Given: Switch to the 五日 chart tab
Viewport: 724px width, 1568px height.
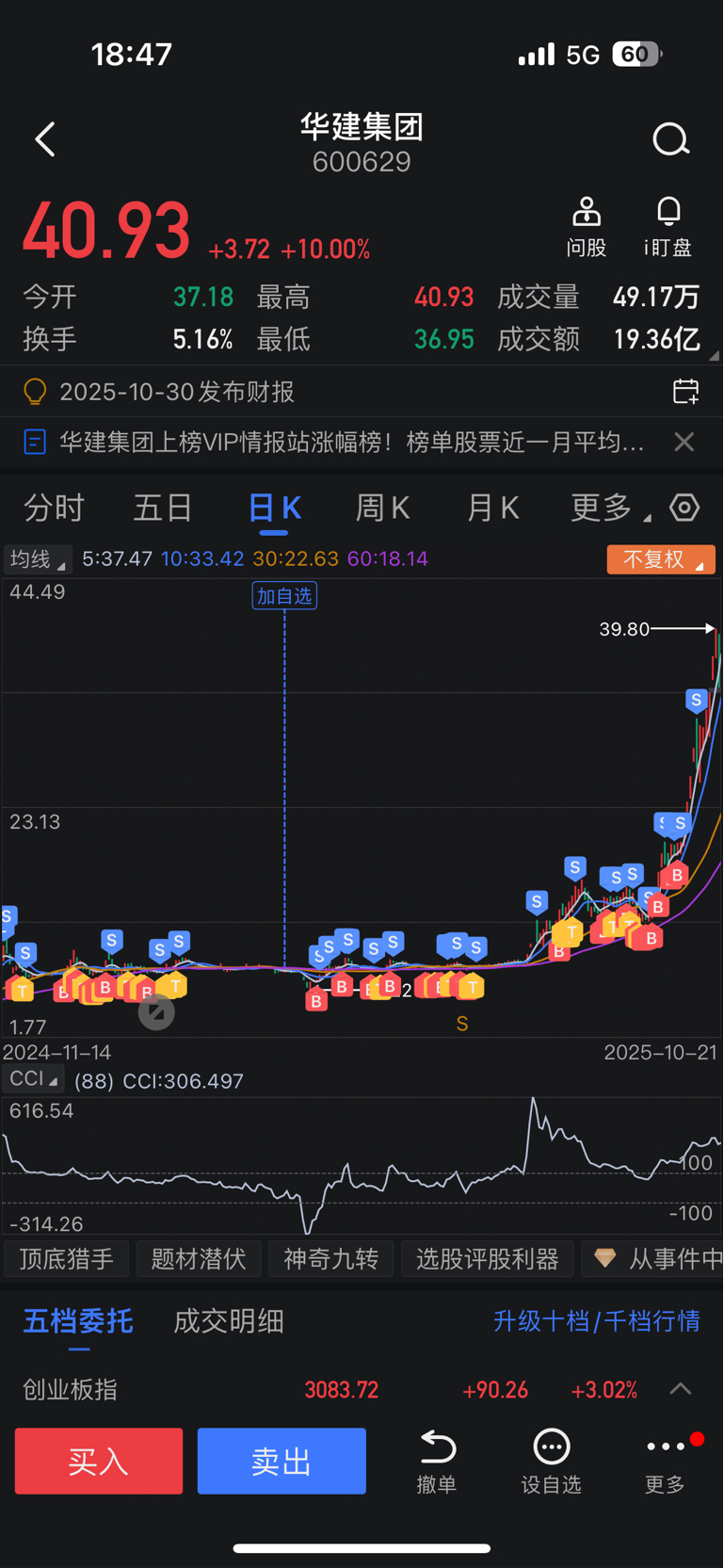Looking at the screenshot, I should 163,508.
